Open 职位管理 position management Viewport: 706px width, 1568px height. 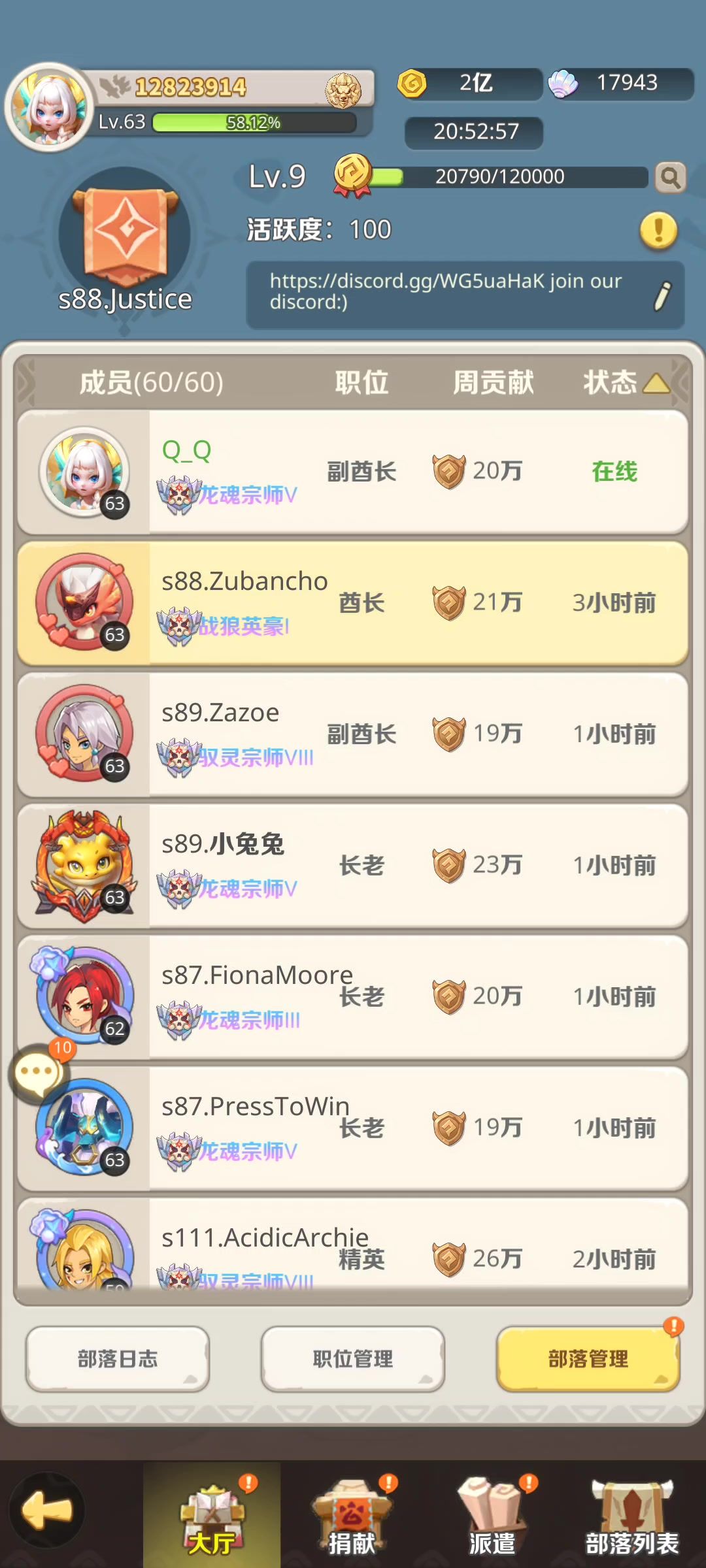pyautogui.click(x=353, y=1359)
